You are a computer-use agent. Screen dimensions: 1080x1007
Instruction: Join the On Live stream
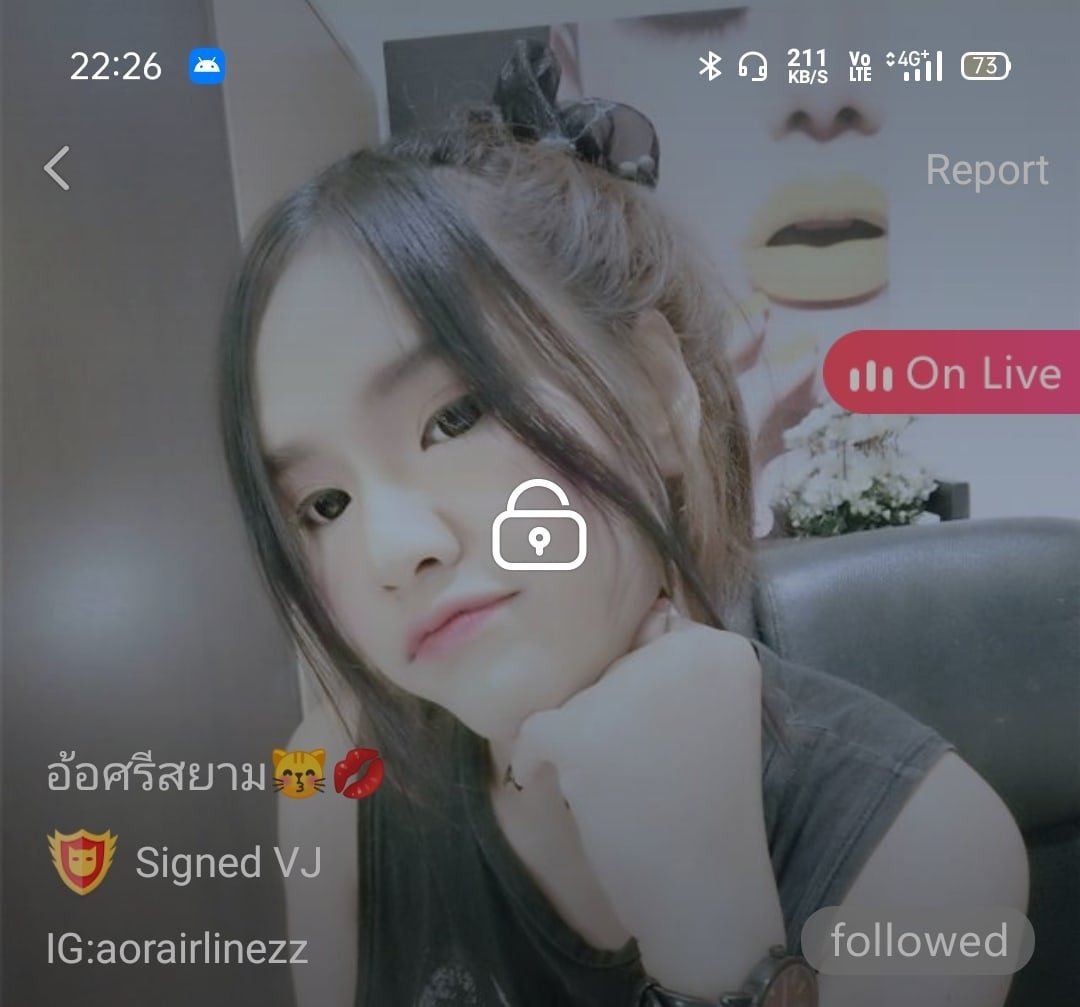953,373
